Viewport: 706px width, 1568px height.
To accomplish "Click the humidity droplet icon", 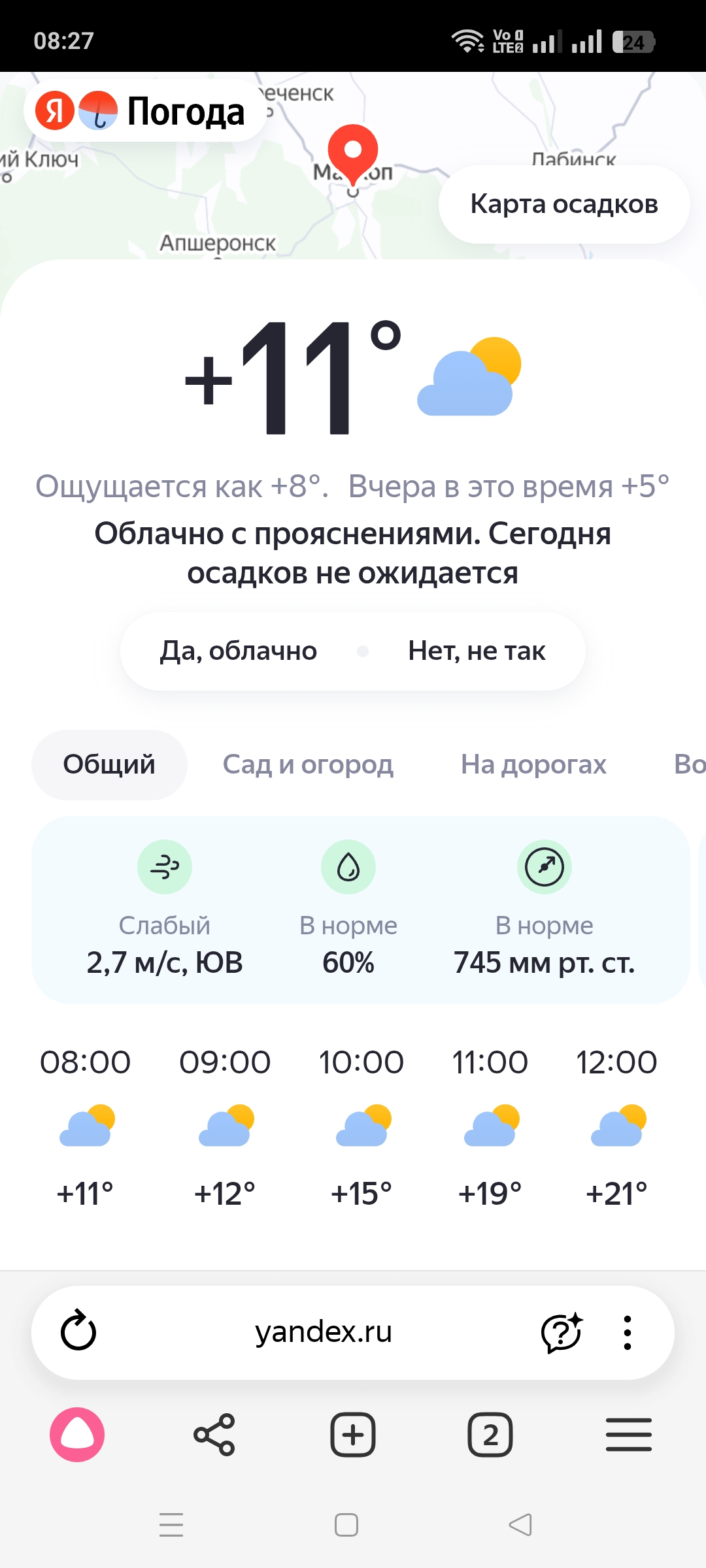I will (350, 867).
